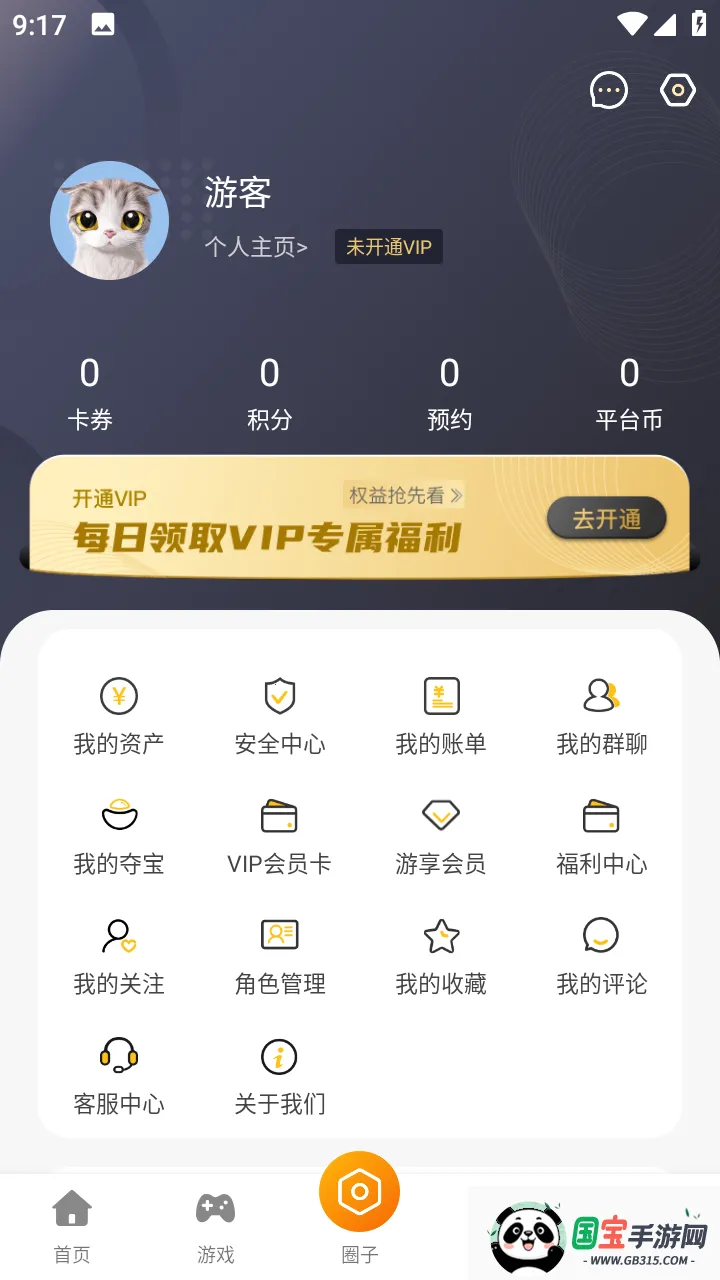The height and width of the screenshot is (1280, 720).
Task: Open 我的群聊 (My Group Chats)
Action: [600, 714]
